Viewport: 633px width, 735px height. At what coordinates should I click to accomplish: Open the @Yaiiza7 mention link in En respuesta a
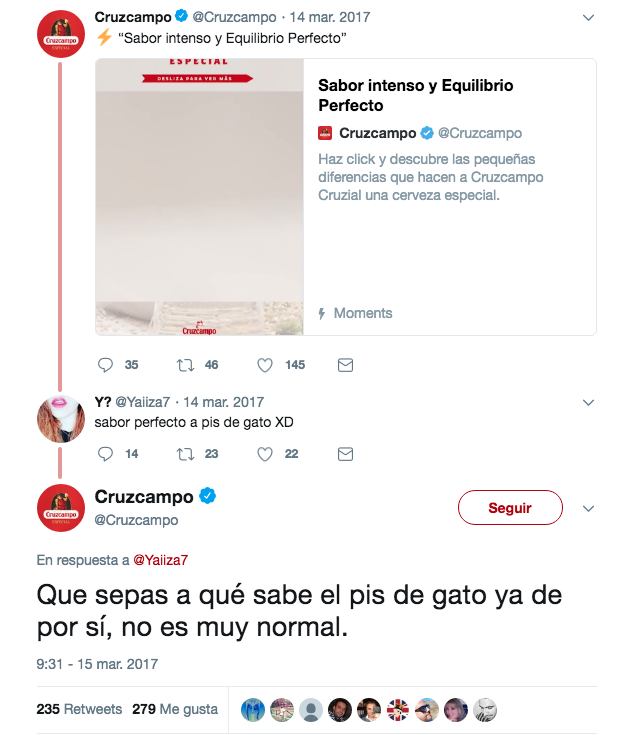(x=161, y=560)
